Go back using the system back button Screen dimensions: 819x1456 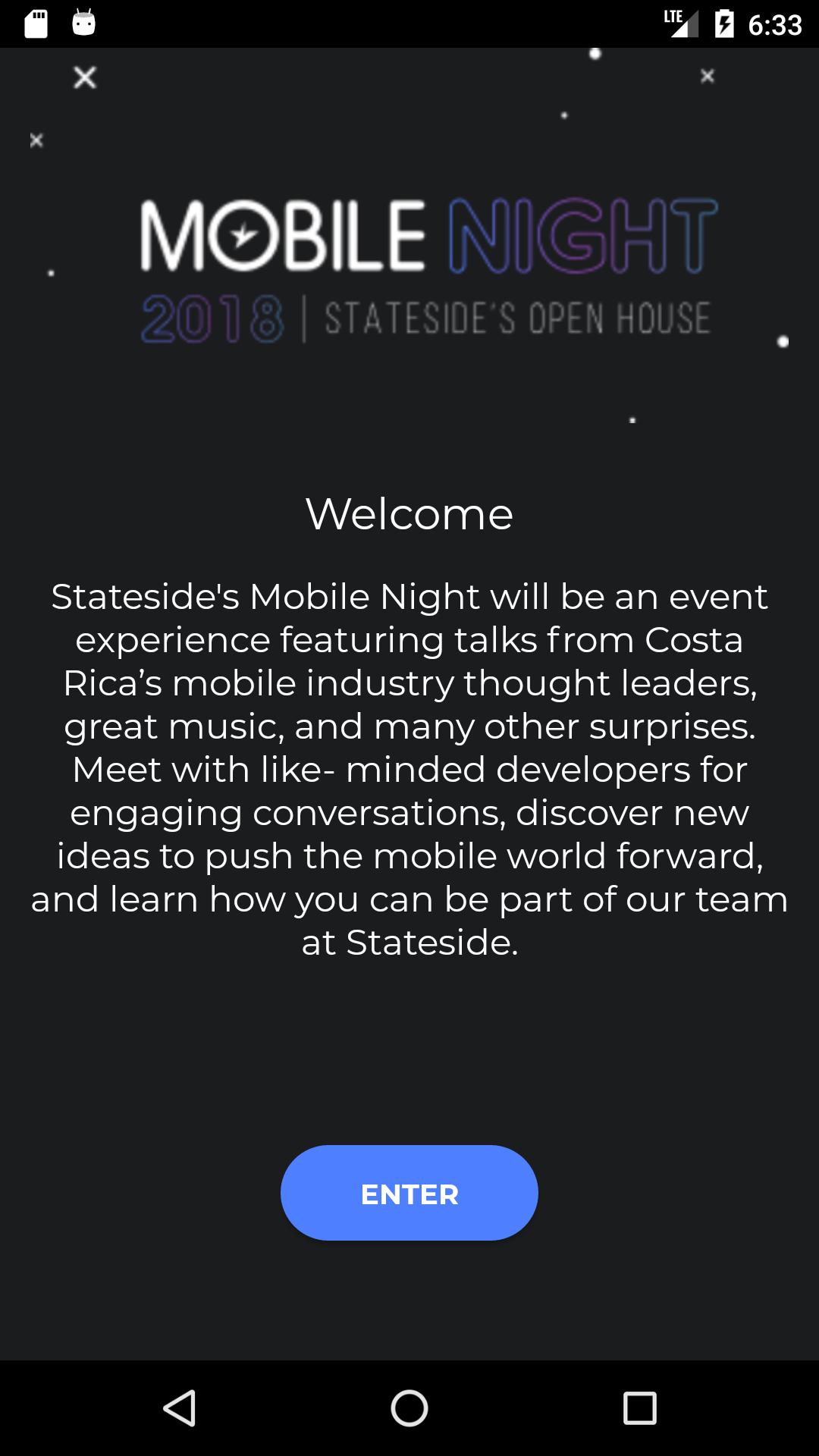click(180, 1408)
